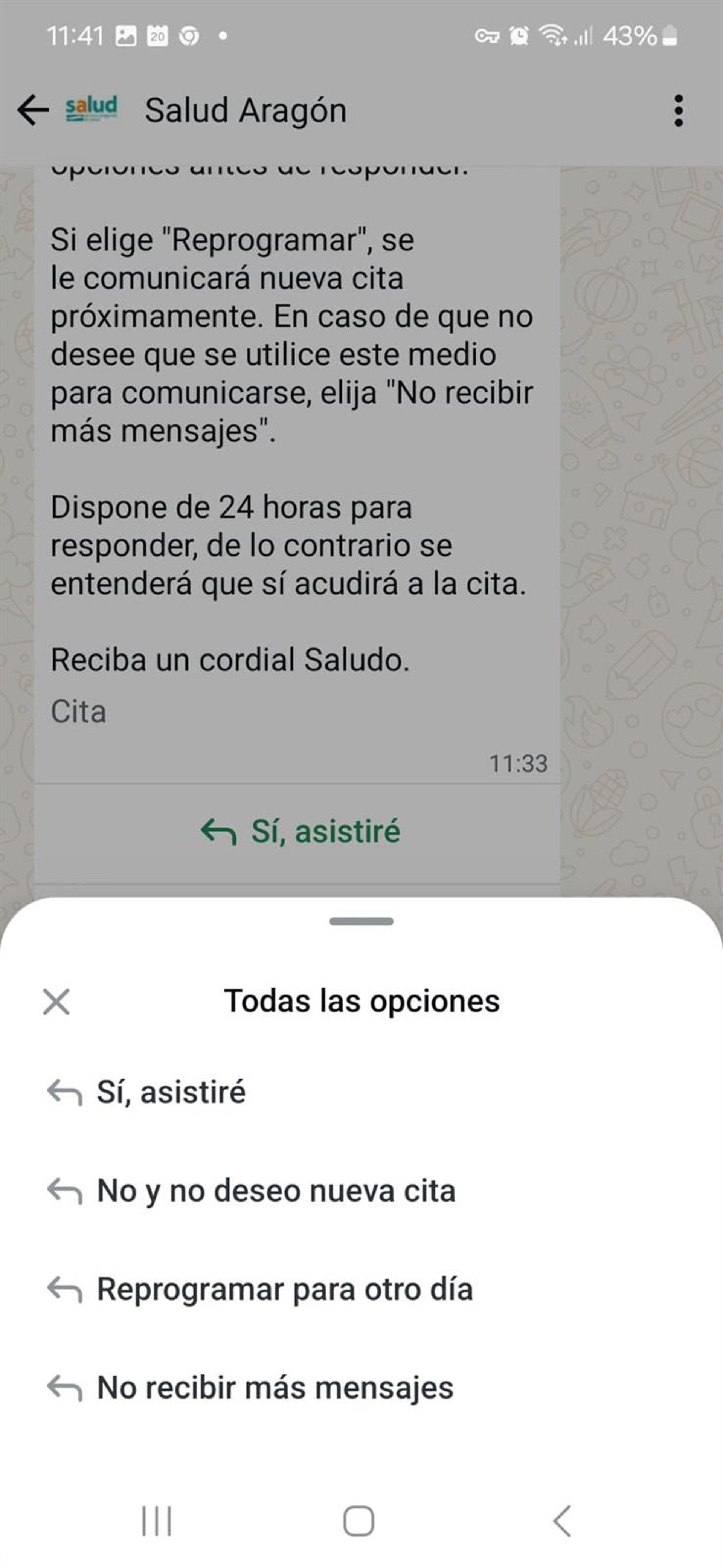Viewport: 723px width, 1568px height.
Task: Open the Salud Aragón contact info
Action: pos(245,111)
